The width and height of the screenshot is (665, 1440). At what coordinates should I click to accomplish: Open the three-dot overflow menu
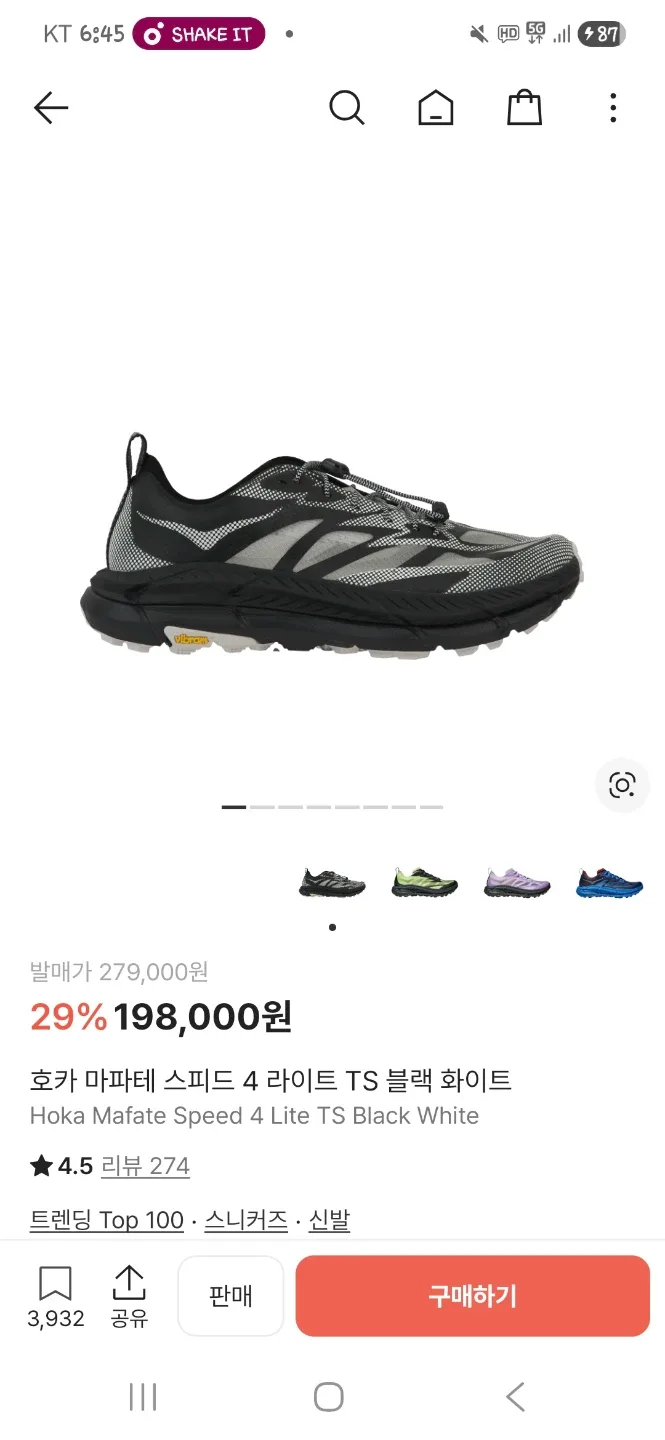click(x=613, y=108)
